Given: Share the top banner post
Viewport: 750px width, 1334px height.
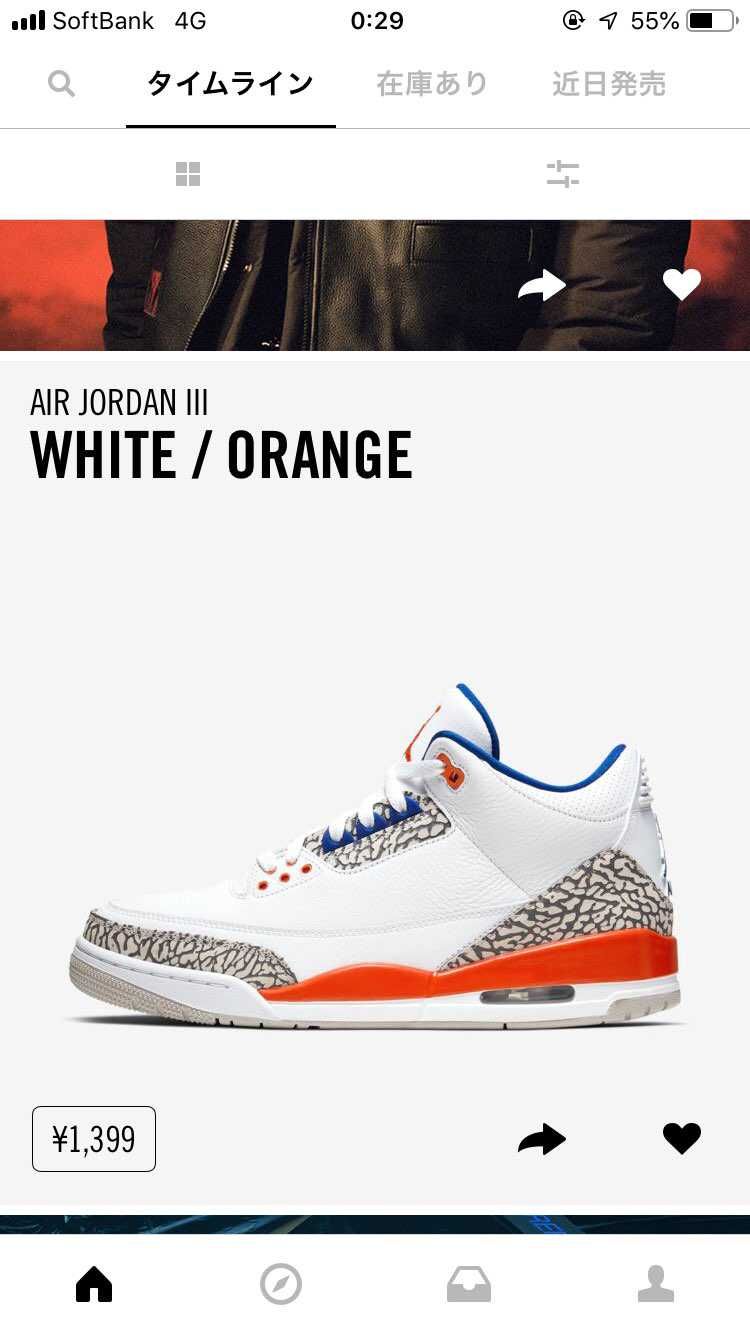Looking at the screenshot, I should pos(542,286).
